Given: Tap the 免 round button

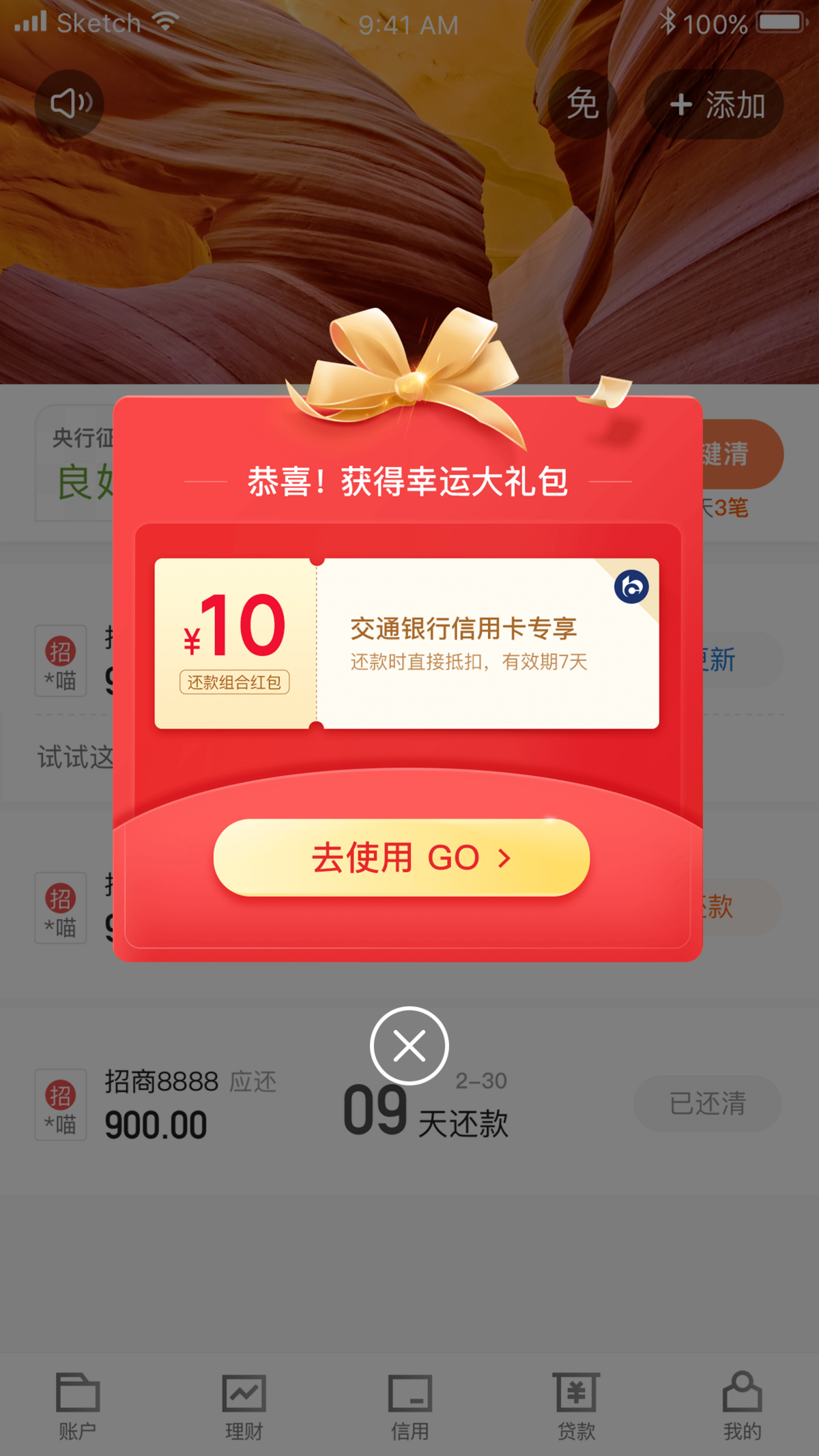Looking at the screenshot, I should 582,104.
